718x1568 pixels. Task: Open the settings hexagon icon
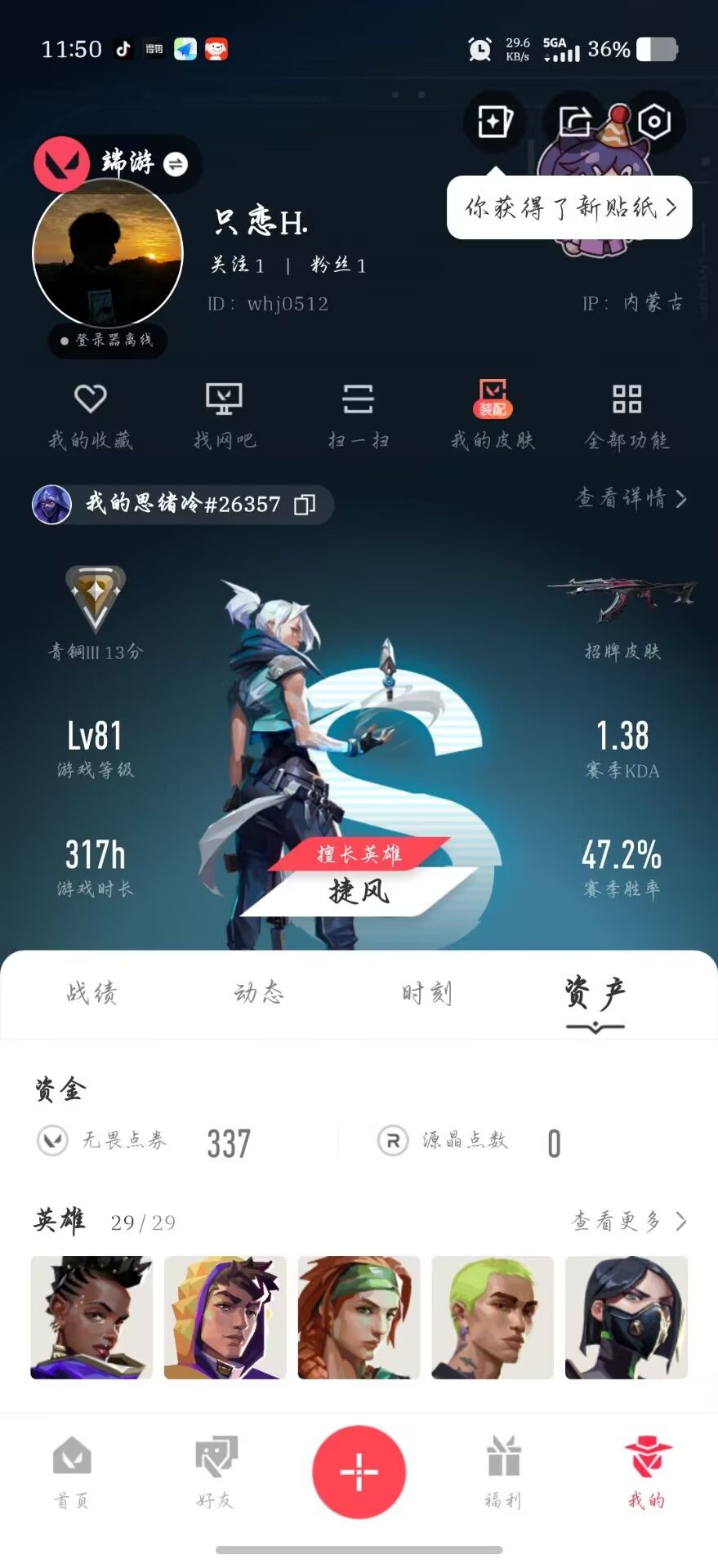[x=654, y=122]
